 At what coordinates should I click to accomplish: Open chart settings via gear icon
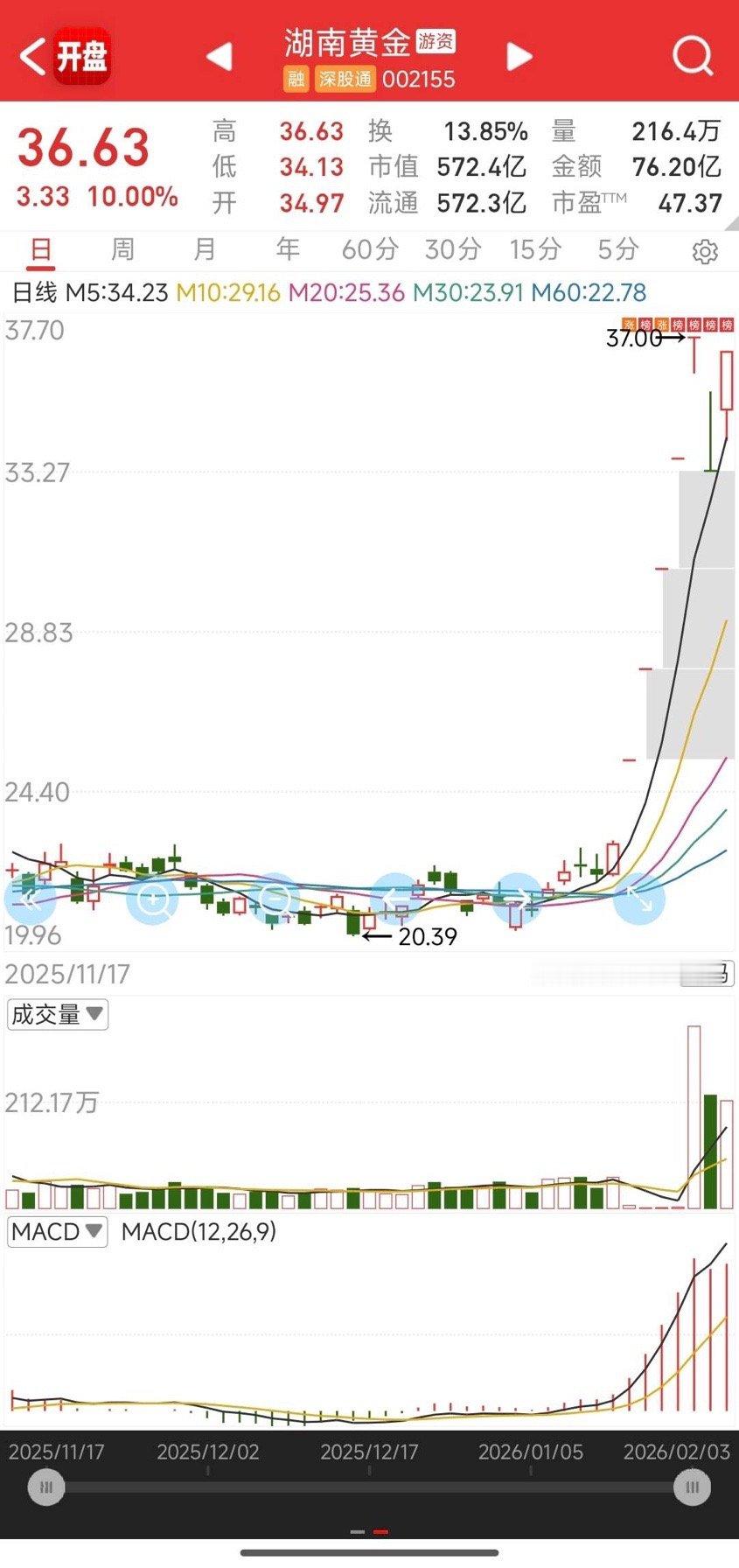click(705, 249)
